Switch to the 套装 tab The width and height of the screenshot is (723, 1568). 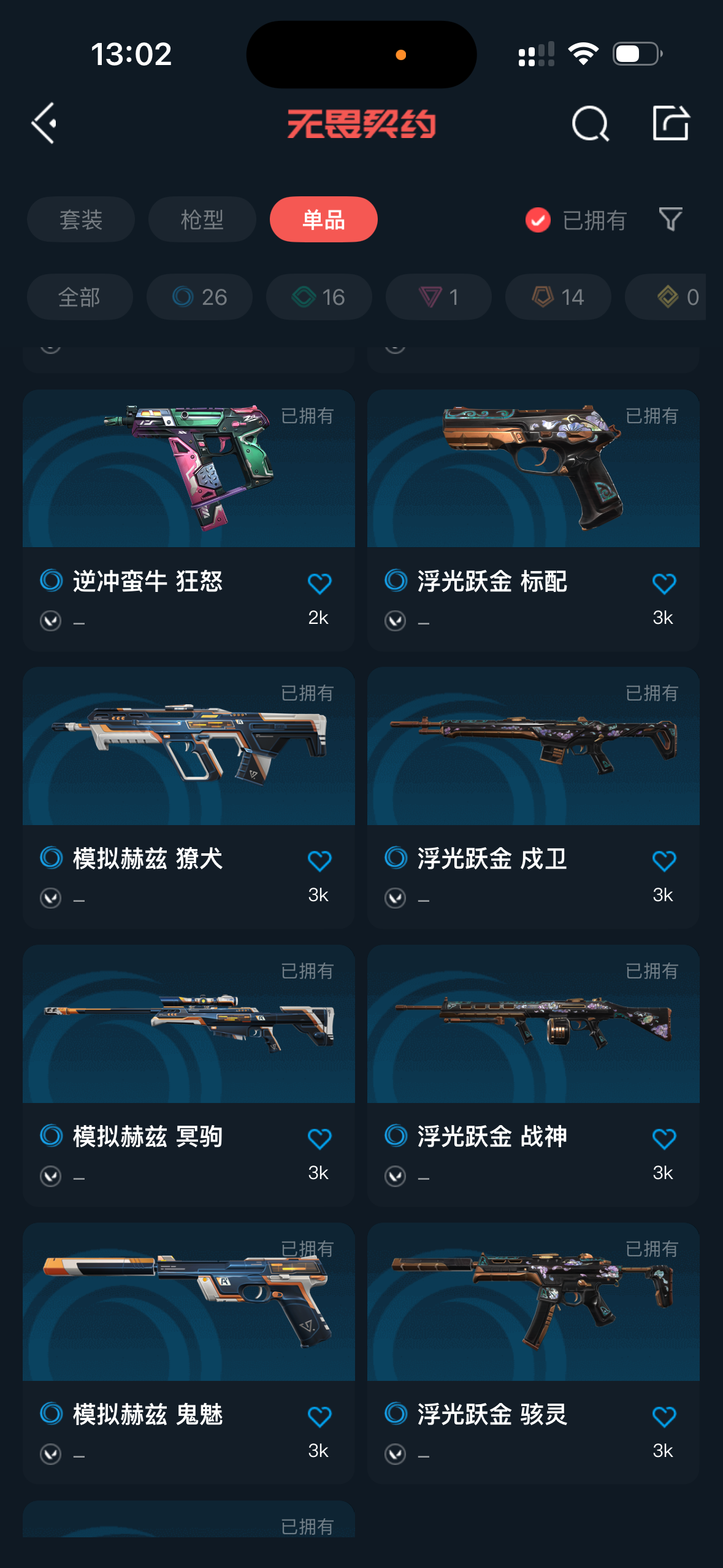81,220
